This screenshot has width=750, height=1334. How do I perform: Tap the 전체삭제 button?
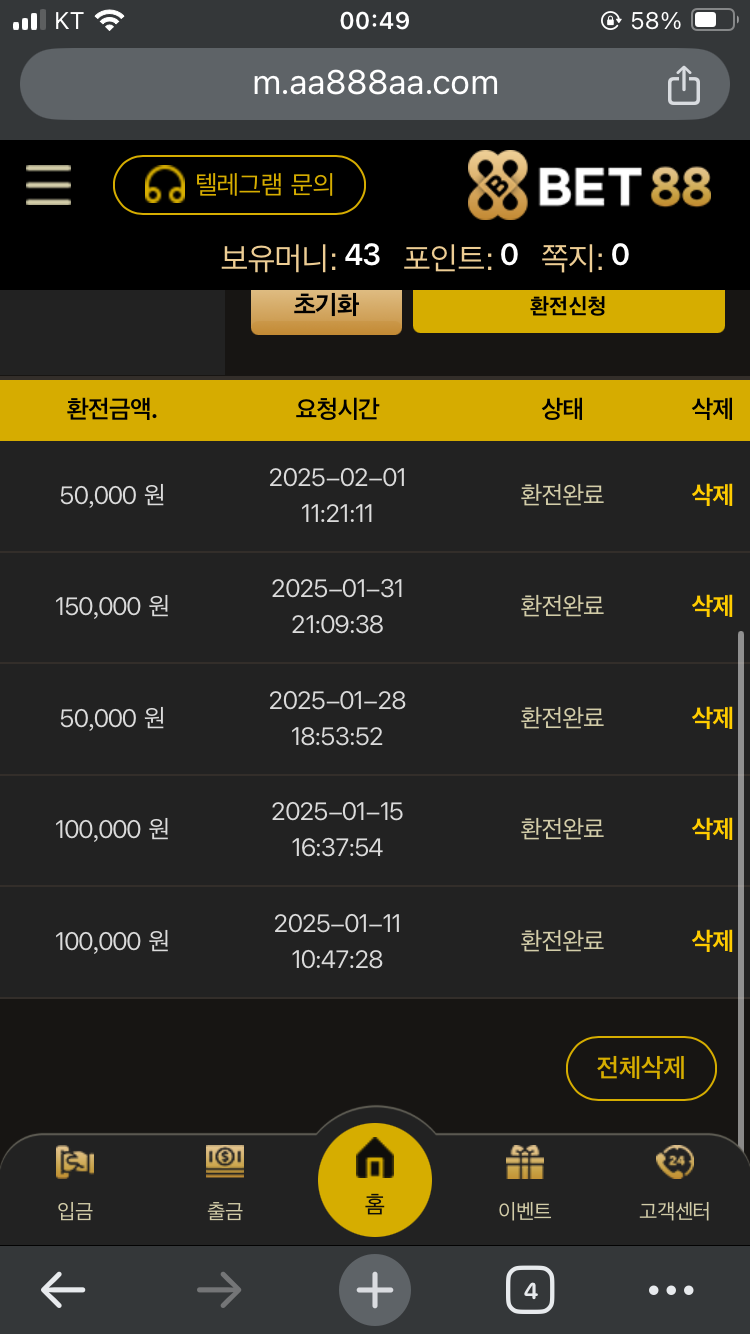[641, 1068]
